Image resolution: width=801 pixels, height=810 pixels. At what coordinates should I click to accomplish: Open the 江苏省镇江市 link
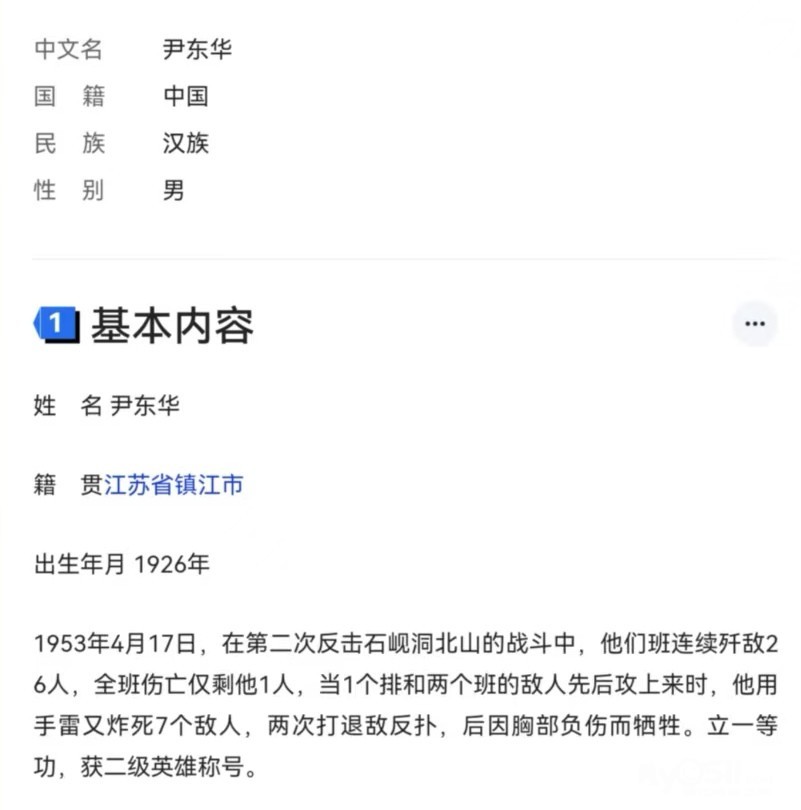pyautogui.click(x=174, y=486)
